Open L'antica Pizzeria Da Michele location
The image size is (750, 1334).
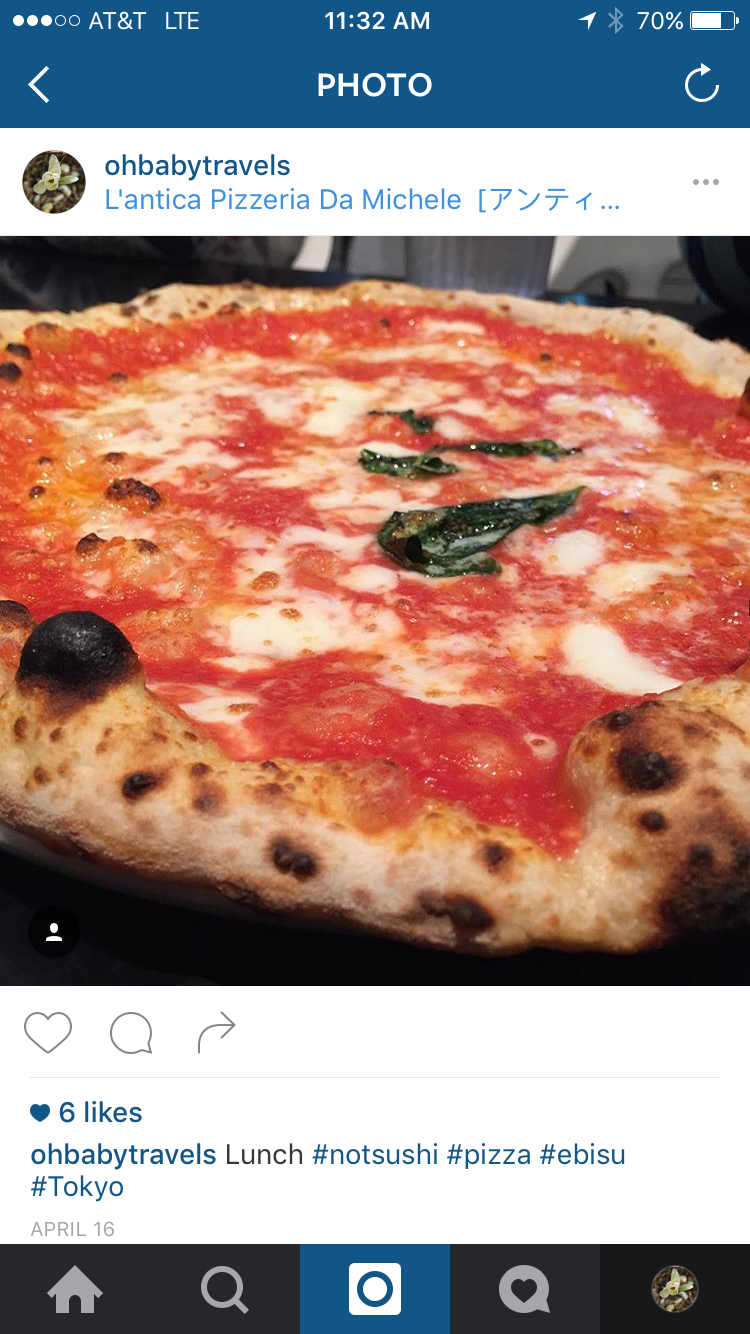click(362, 200)
